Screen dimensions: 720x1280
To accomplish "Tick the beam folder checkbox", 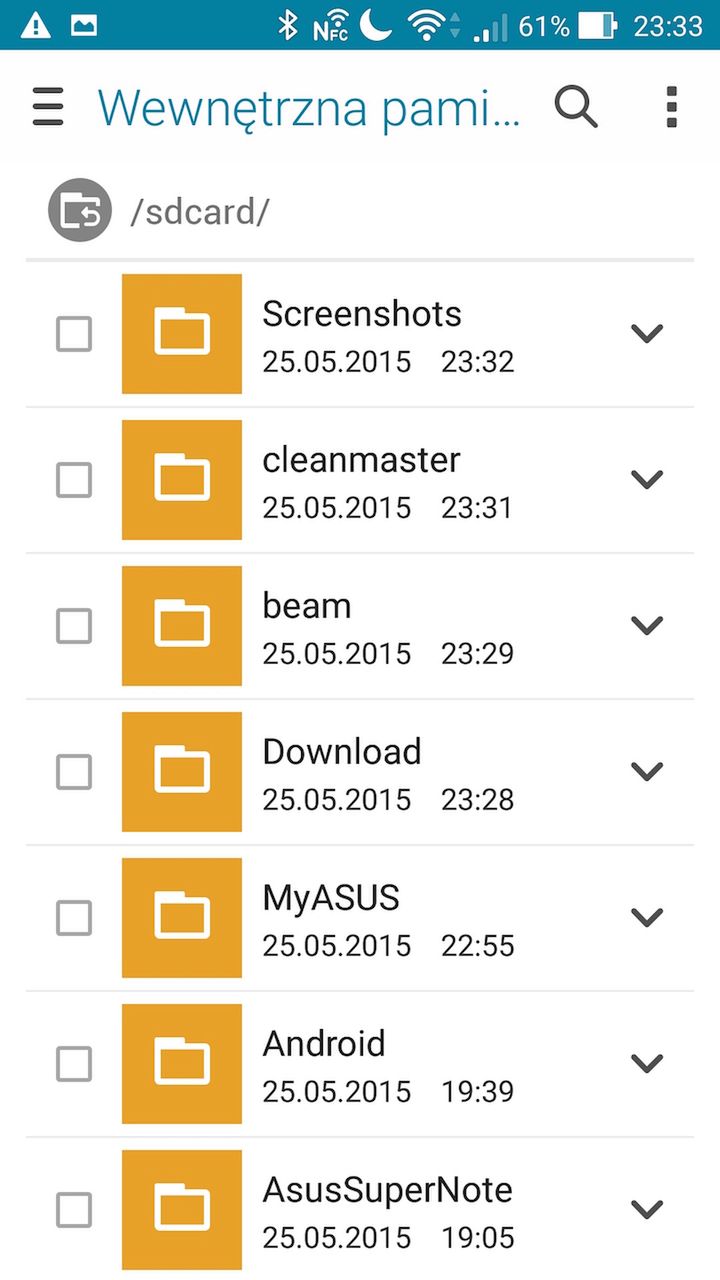I will 74,626.
